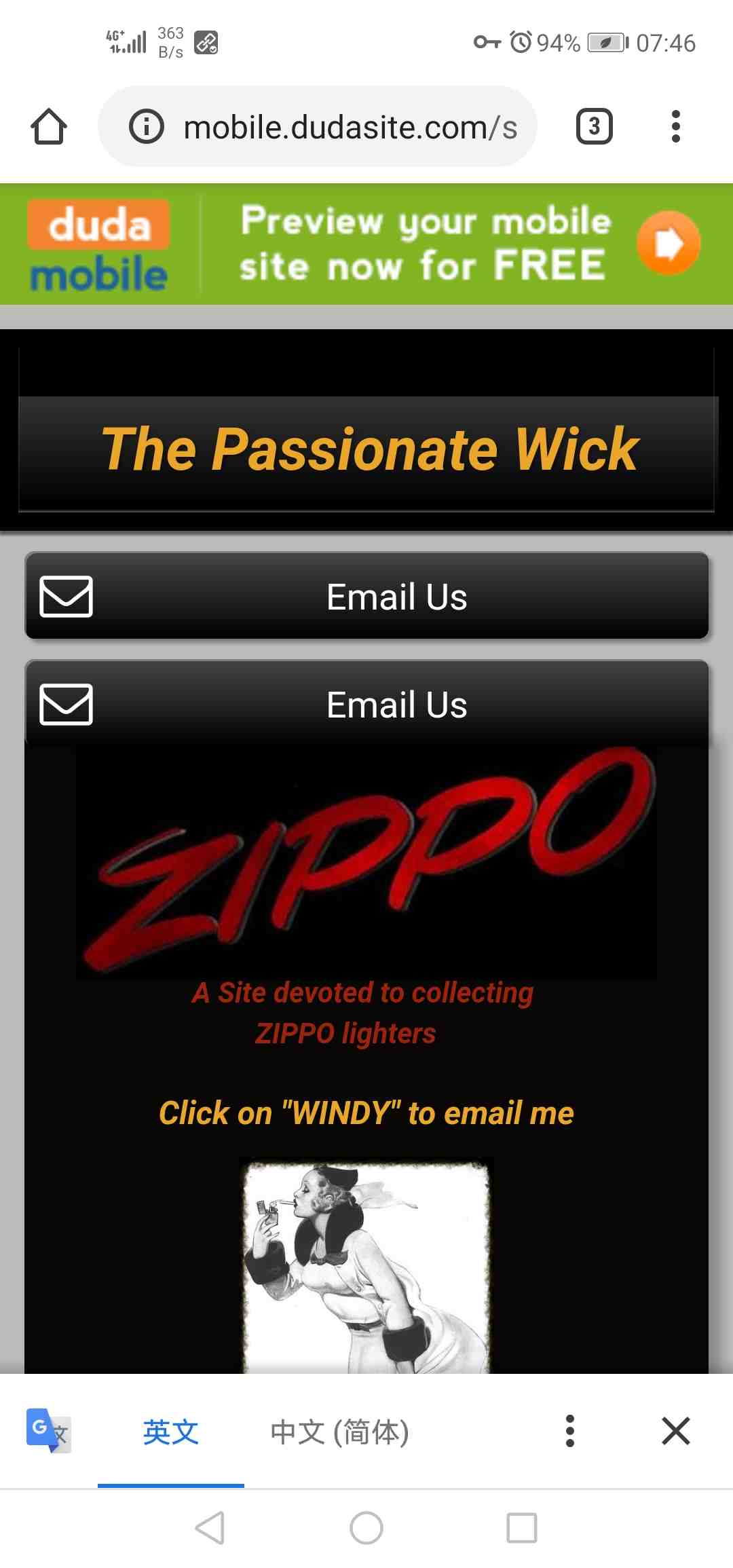Switch translation to 中文 (简体)

(339, 1432)
